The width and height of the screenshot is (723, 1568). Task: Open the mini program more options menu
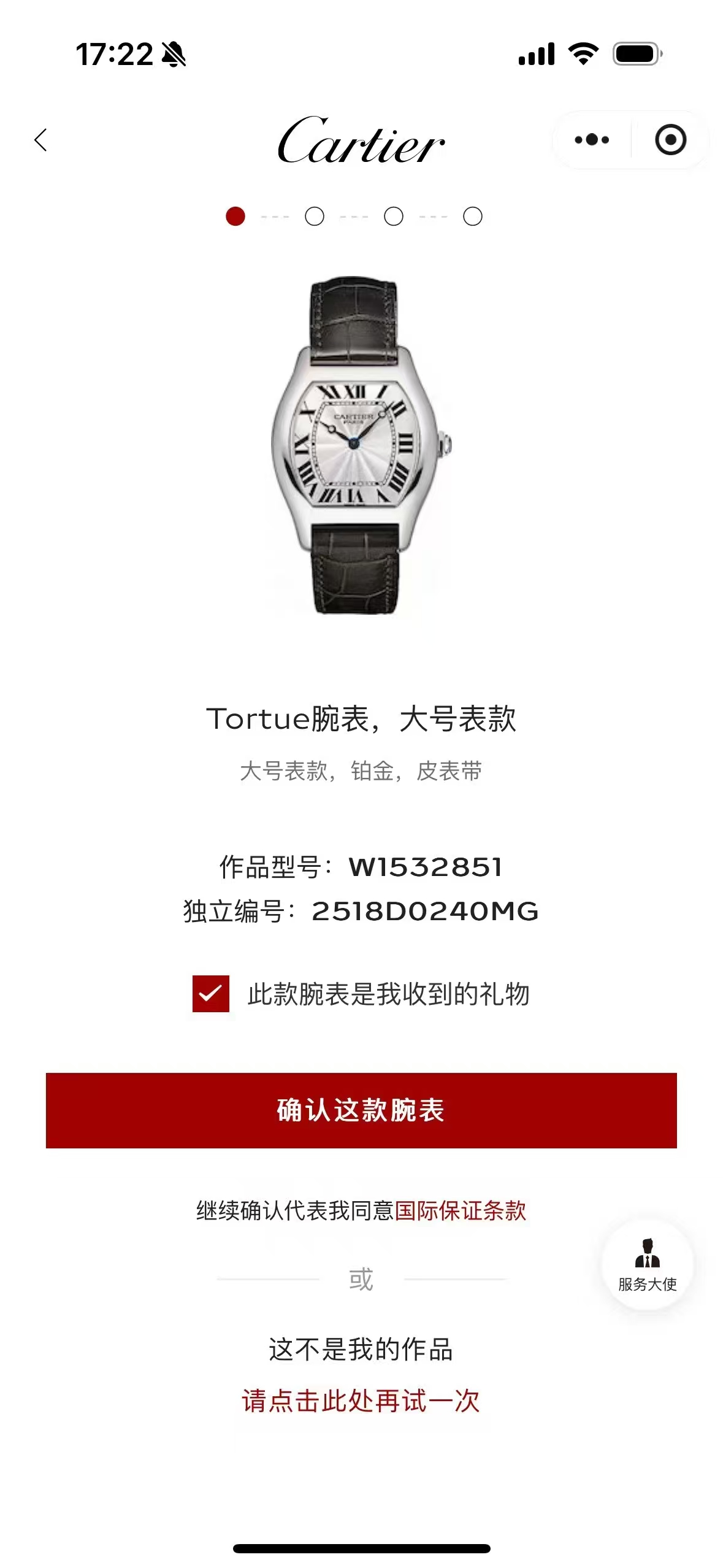592,140
